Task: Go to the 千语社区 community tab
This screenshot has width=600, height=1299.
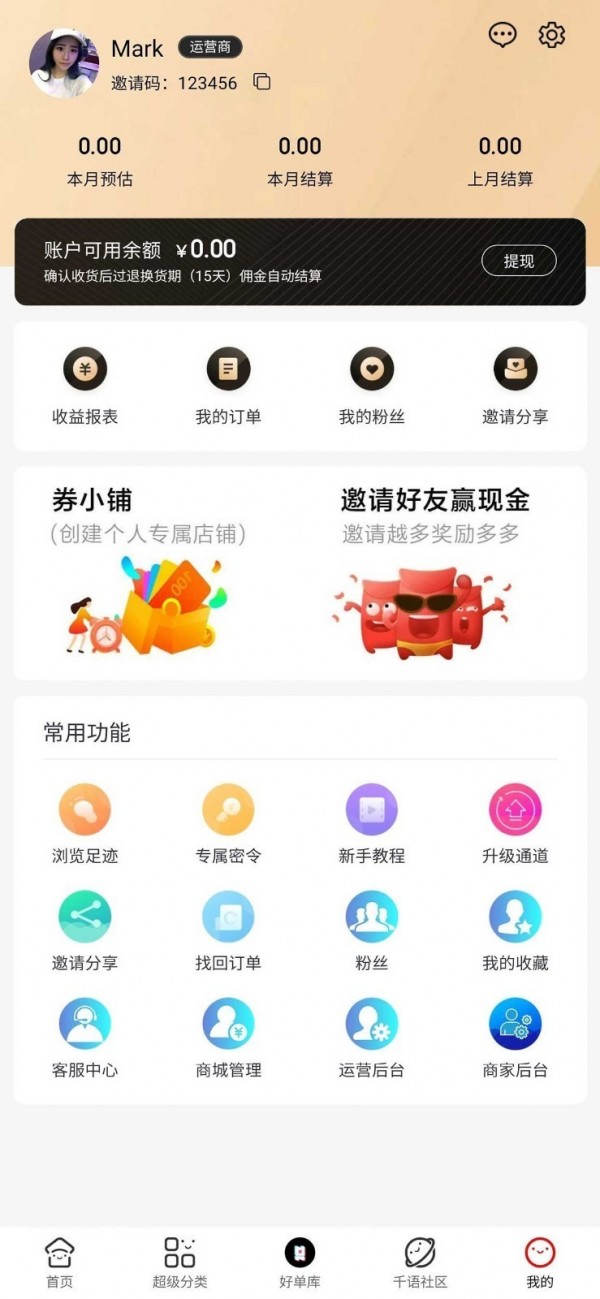Action: [420, 1262]
